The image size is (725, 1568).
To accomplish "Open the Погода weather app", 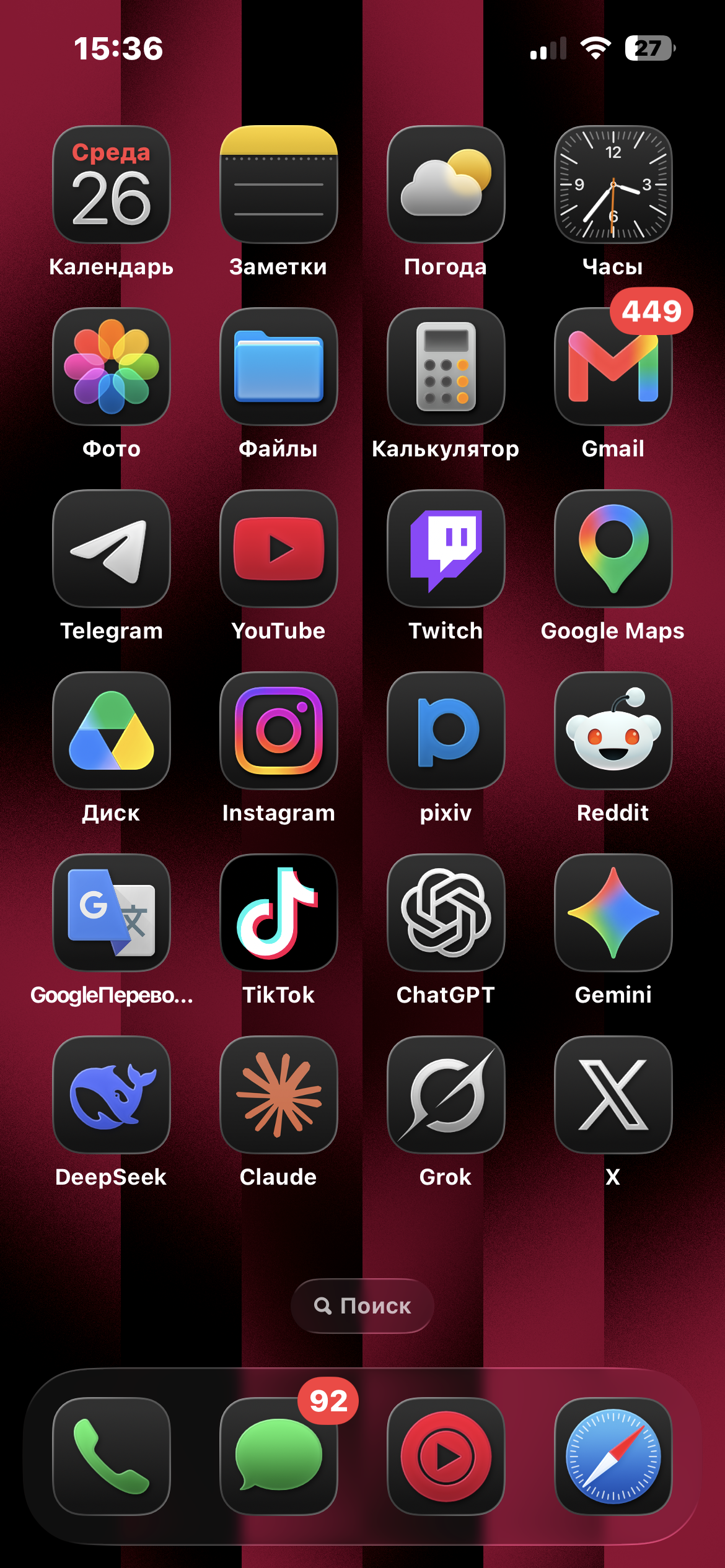I will click(446, 185).
